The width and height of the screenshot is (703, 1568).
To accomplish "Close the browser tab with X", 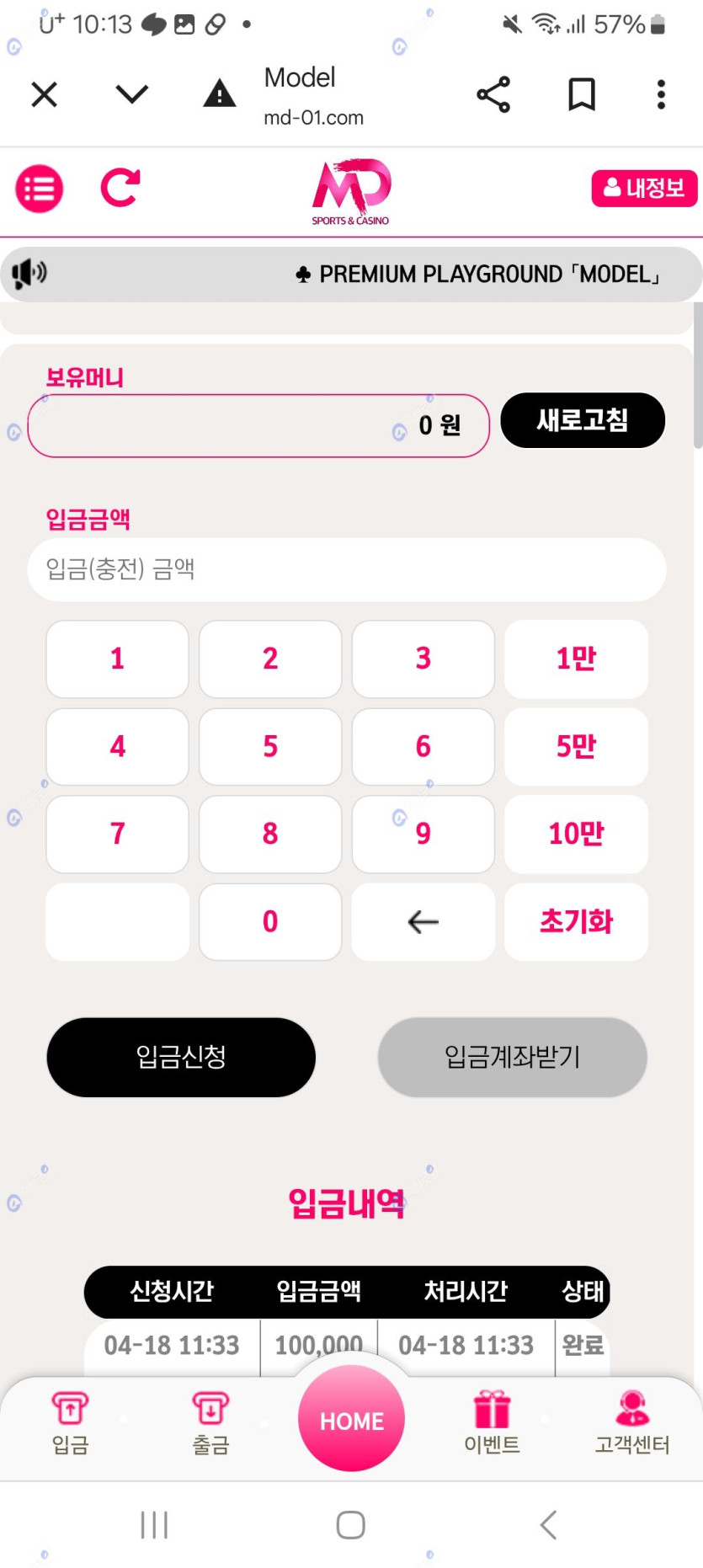I will [x=44, y=94].
